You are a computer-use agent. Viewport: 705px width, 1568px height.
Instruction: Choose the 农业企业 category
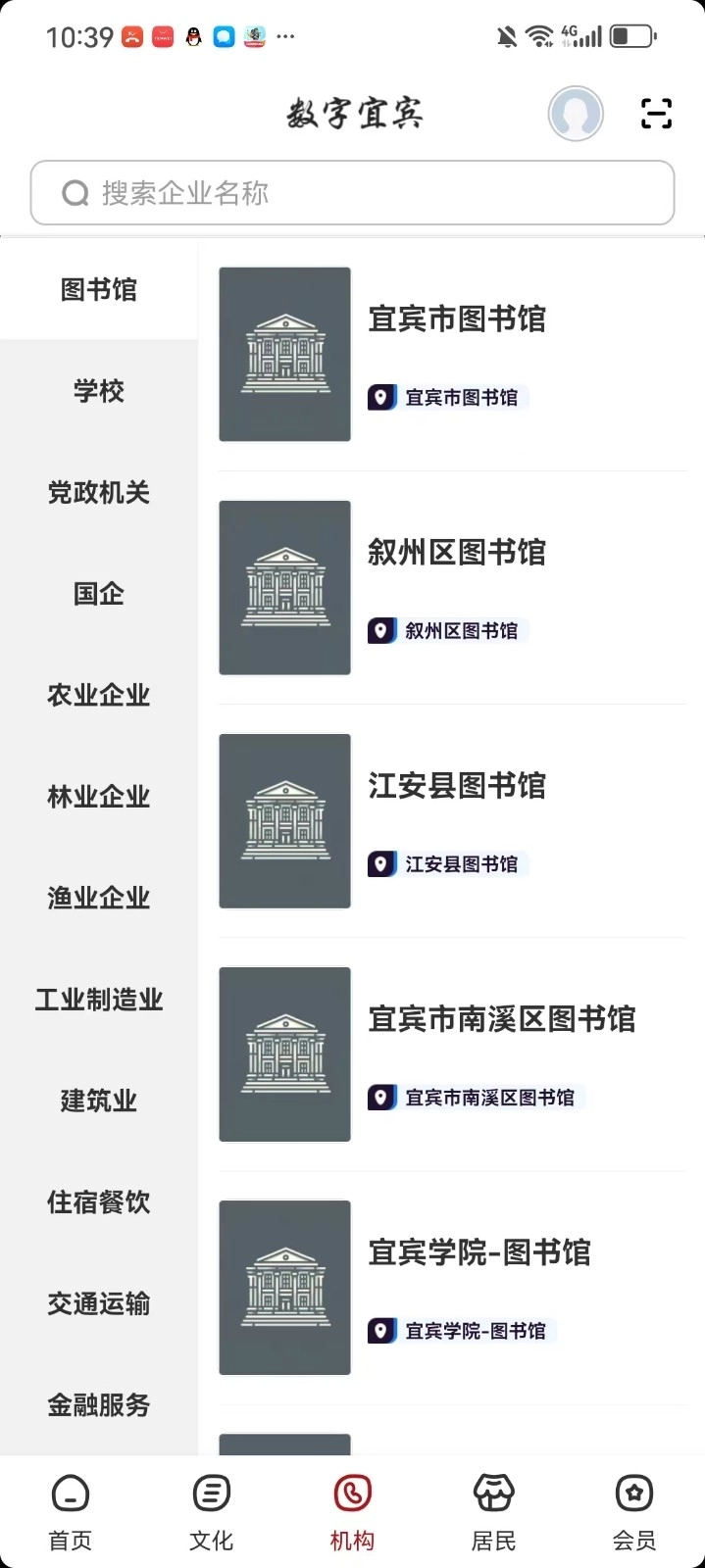(99, 695)
